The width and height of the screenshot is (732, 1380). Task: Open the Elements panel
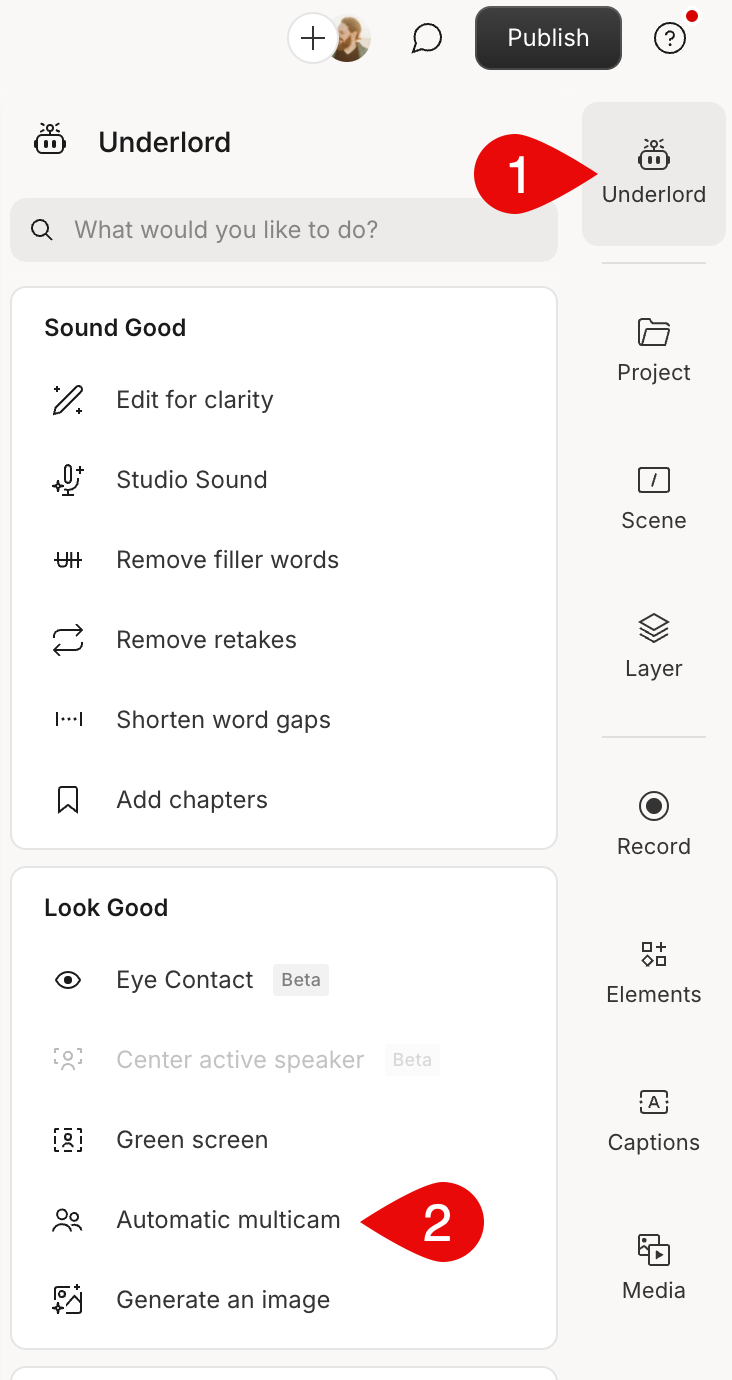pos(654,972)
